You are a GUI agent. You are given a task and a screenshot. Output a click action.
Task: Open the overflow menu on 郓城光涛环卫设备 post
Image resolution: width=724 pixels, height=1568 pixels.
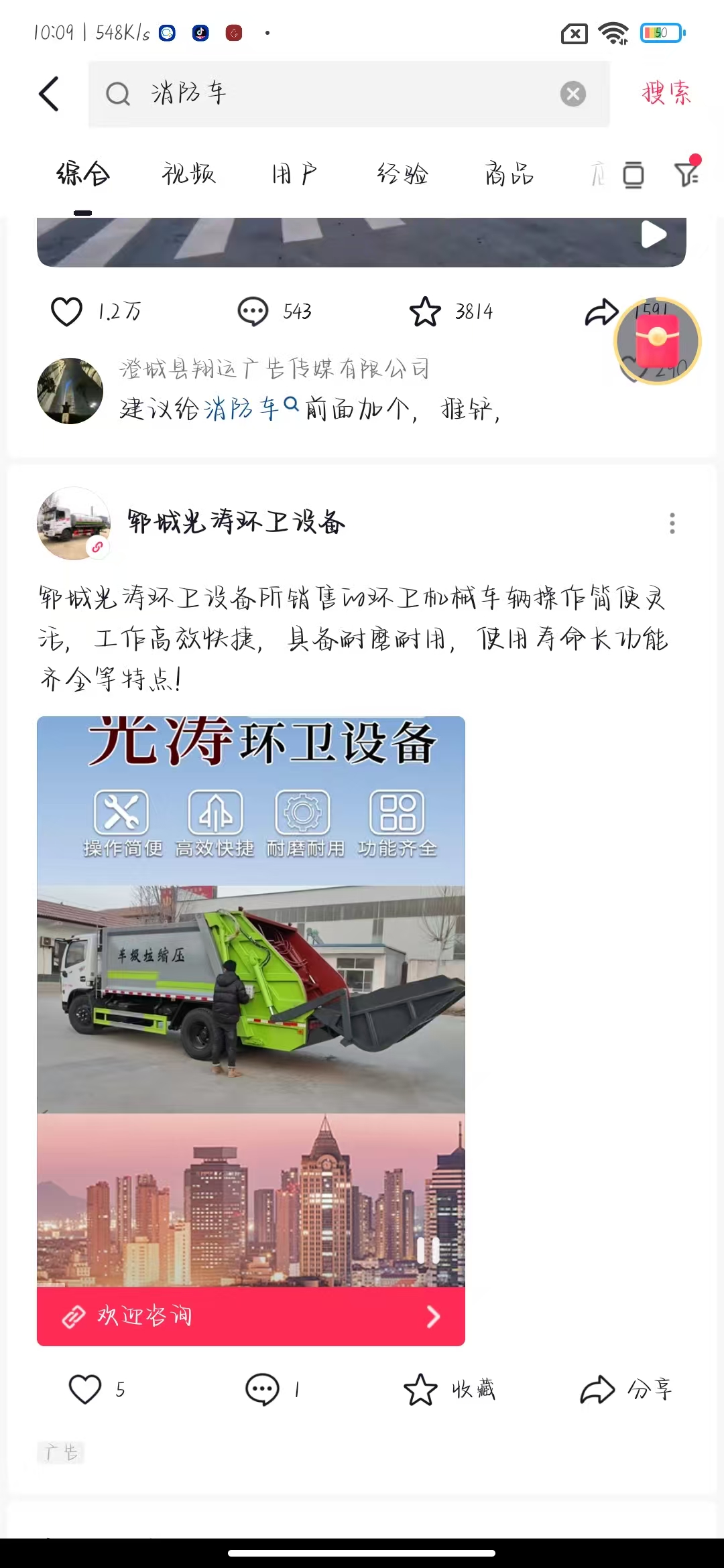(672, 523)
